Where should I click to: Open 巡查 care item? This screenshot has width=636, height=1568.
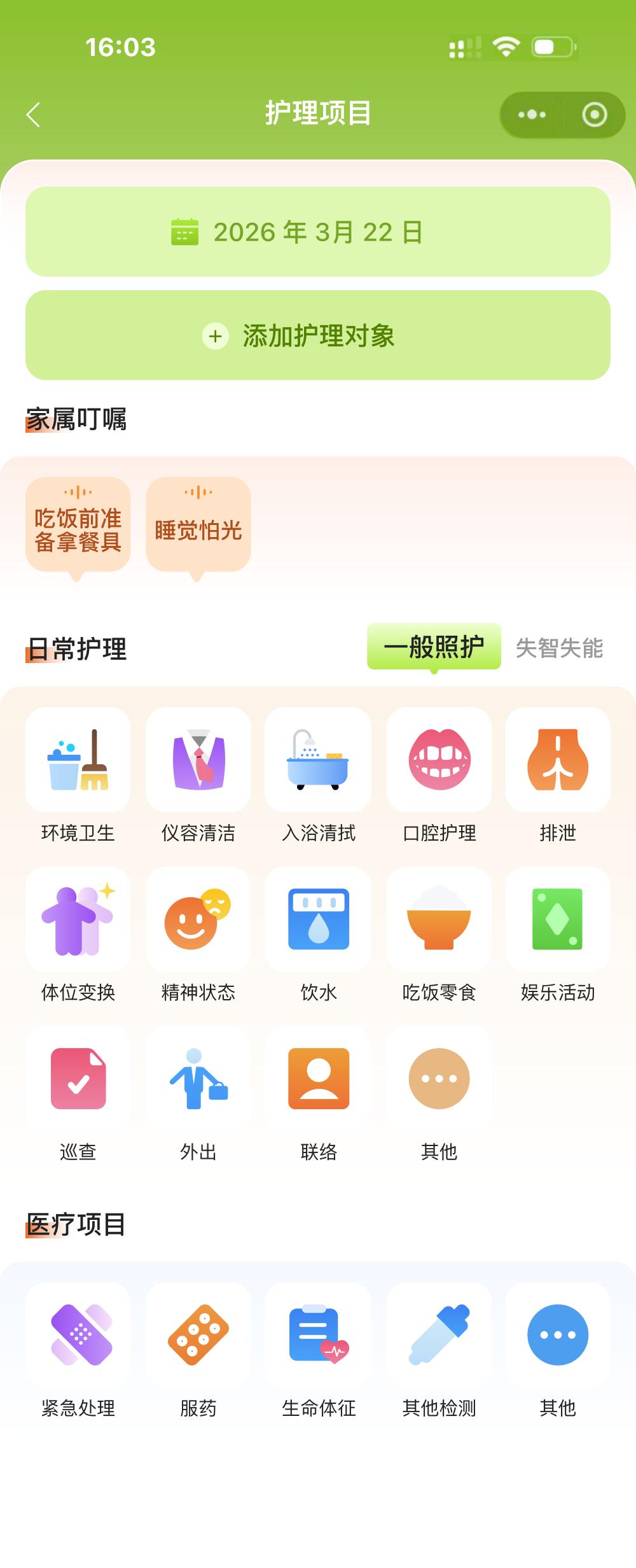pyautogui.click(x=78, y=1095)
